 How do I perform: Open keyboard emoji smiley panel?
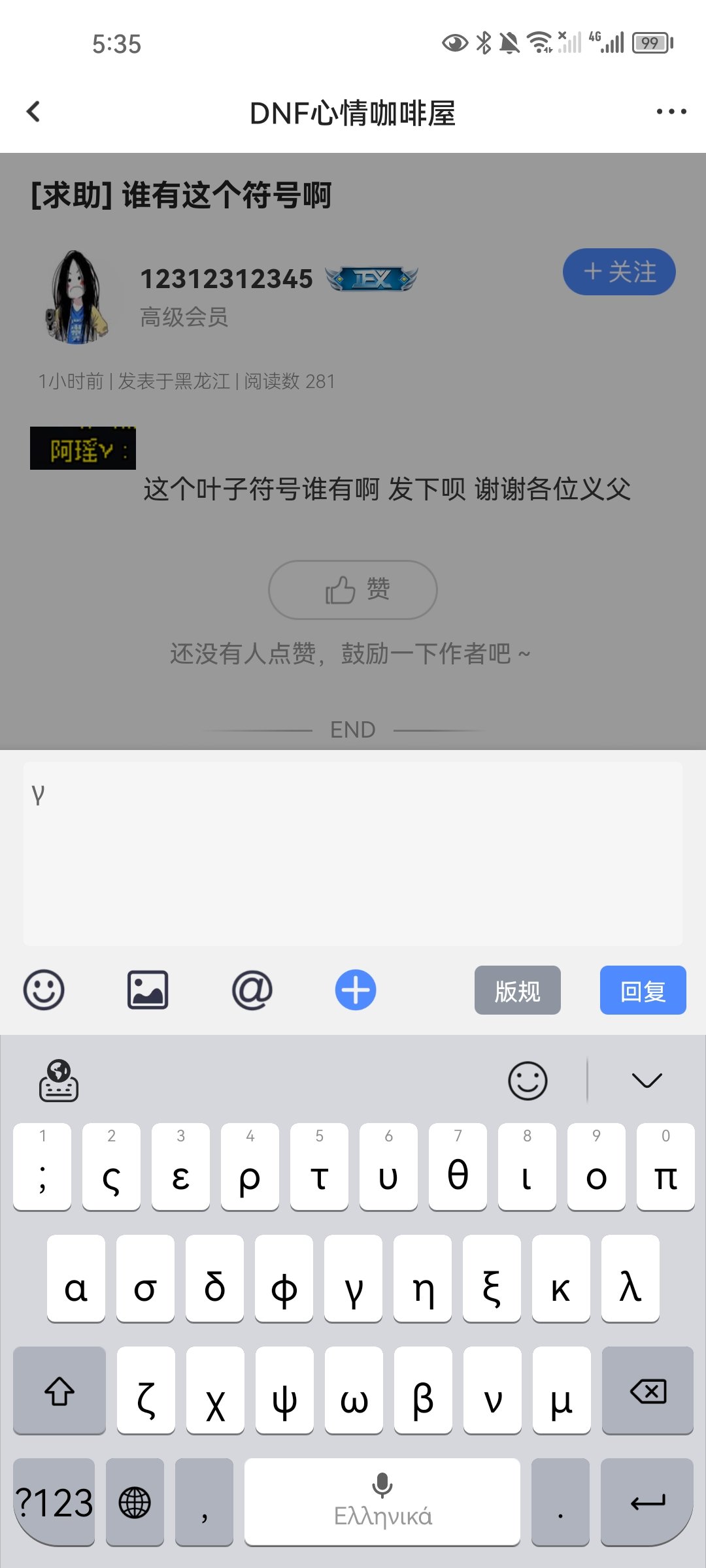pos(528,1080)
